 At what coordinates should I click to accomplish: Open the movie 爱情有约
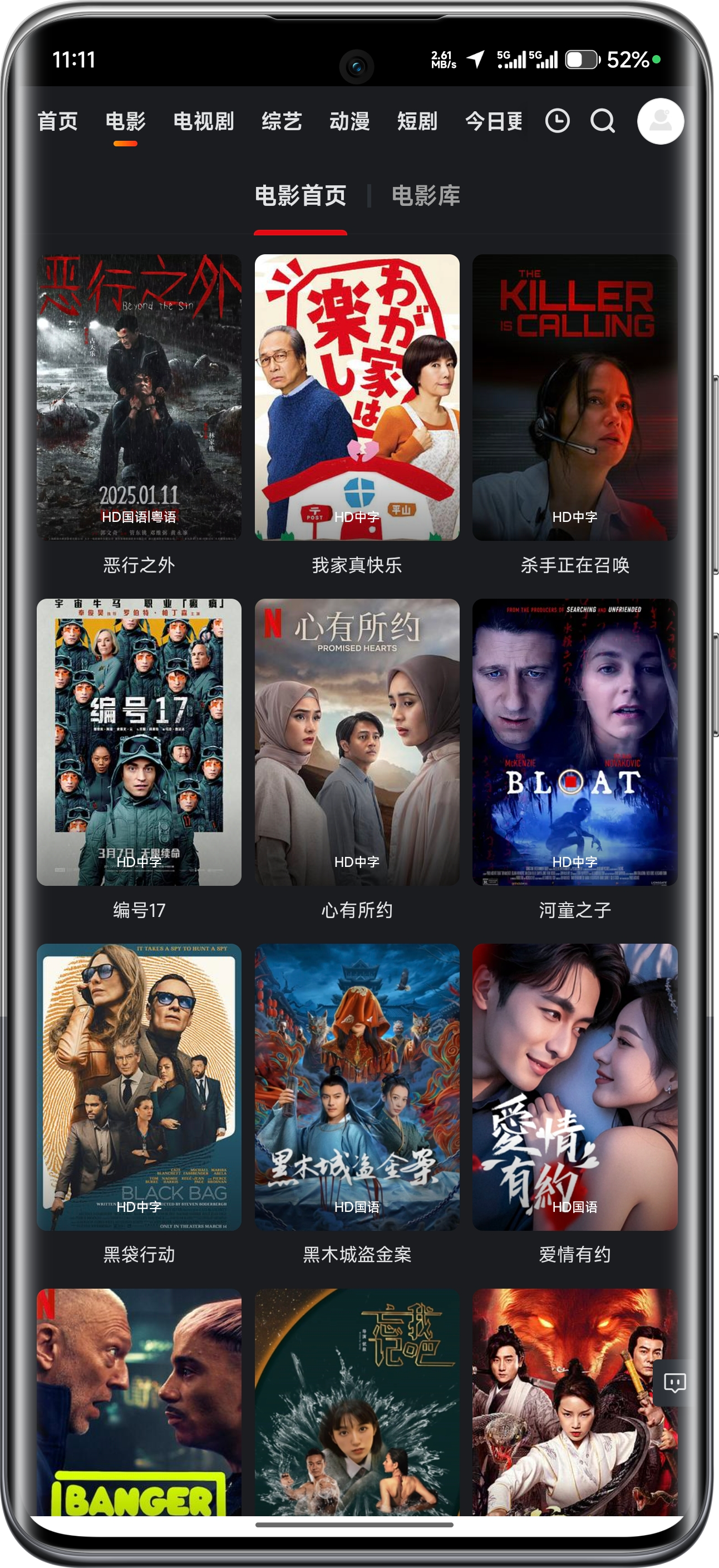pyautogui.click(x=575, y=1087)
